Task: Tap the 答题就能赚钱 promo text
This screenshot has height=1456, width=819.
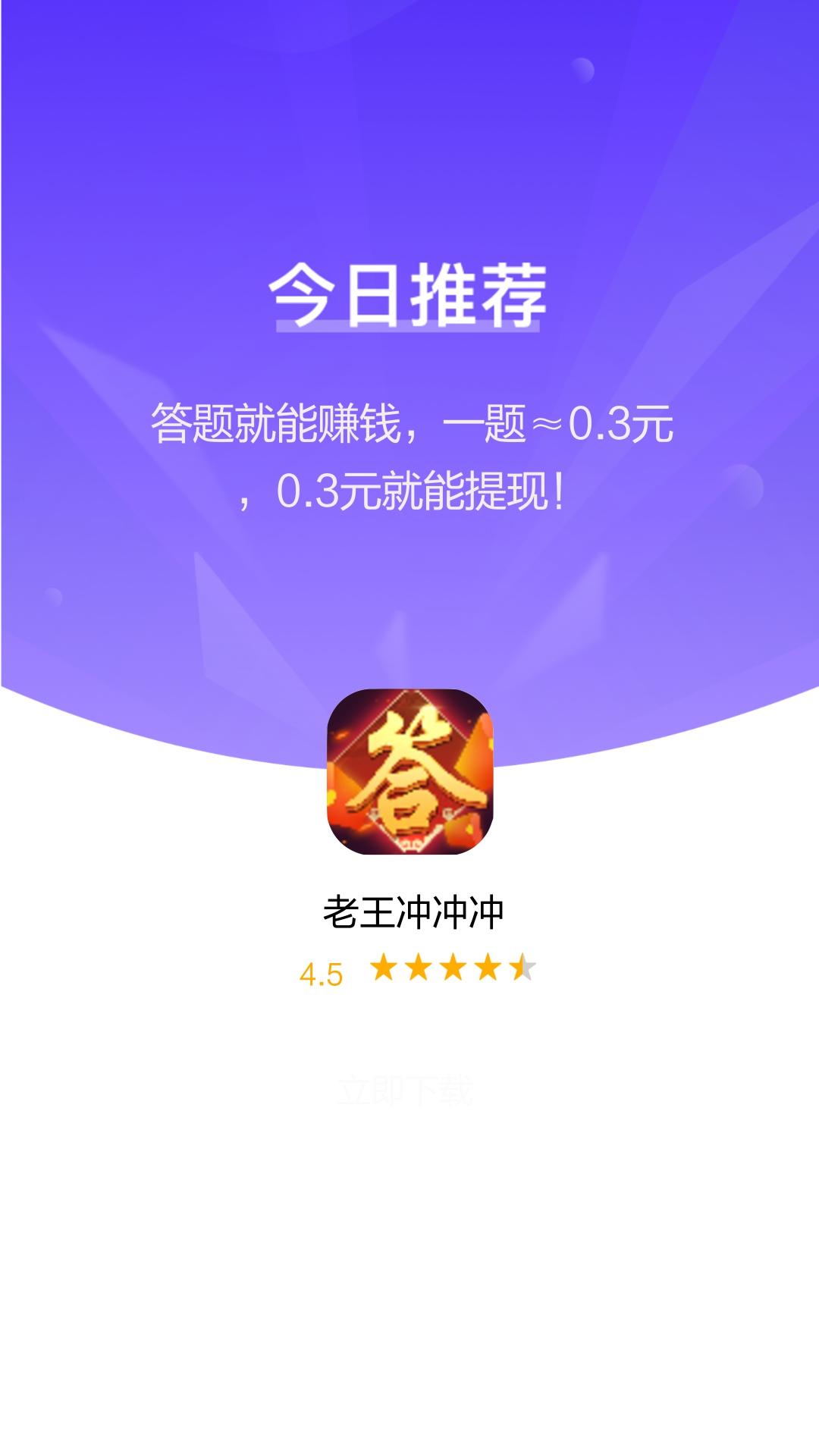Action: tap(409, 425)
